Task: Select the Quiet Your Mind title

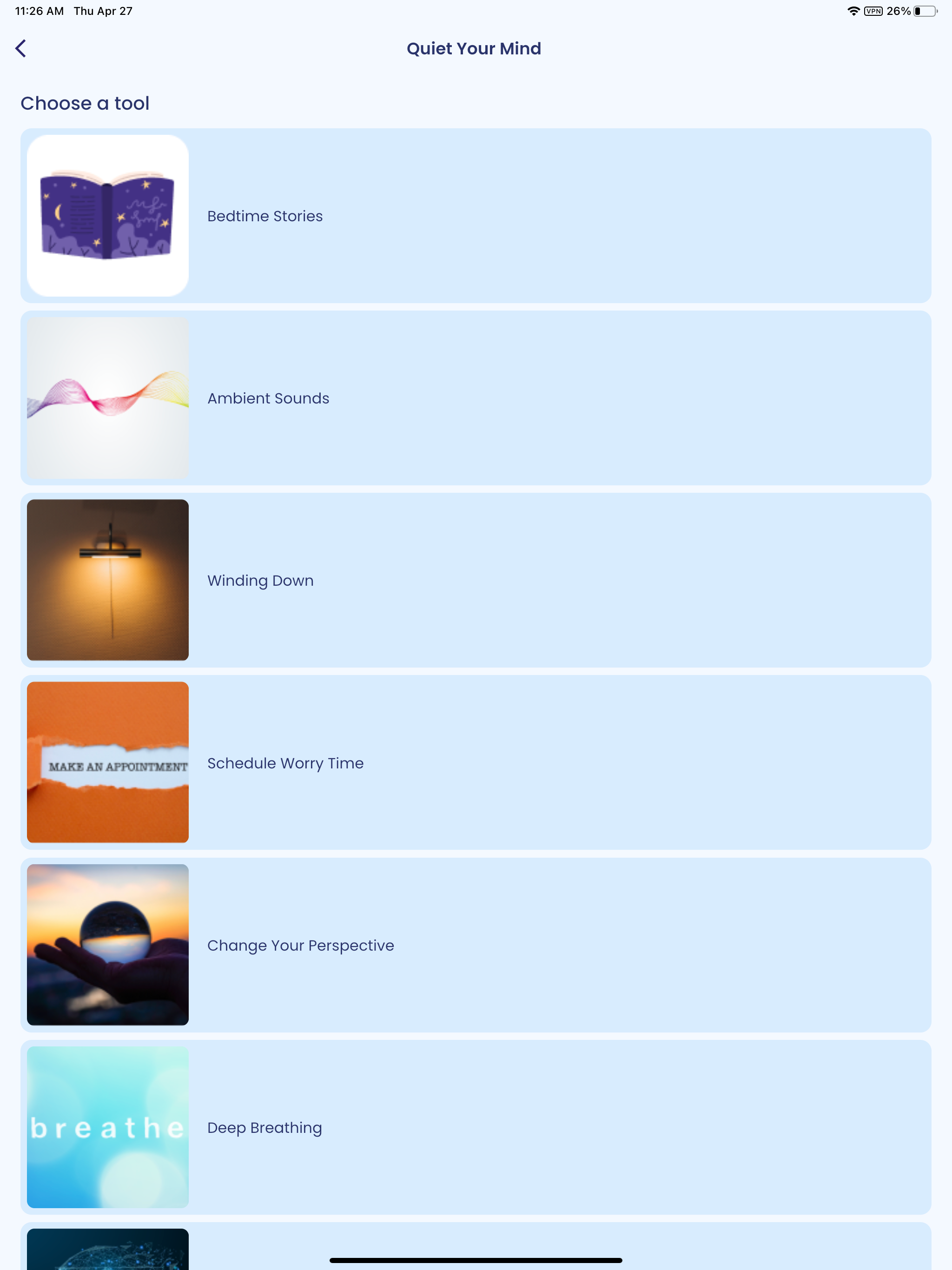Action: tap(474, 48)
